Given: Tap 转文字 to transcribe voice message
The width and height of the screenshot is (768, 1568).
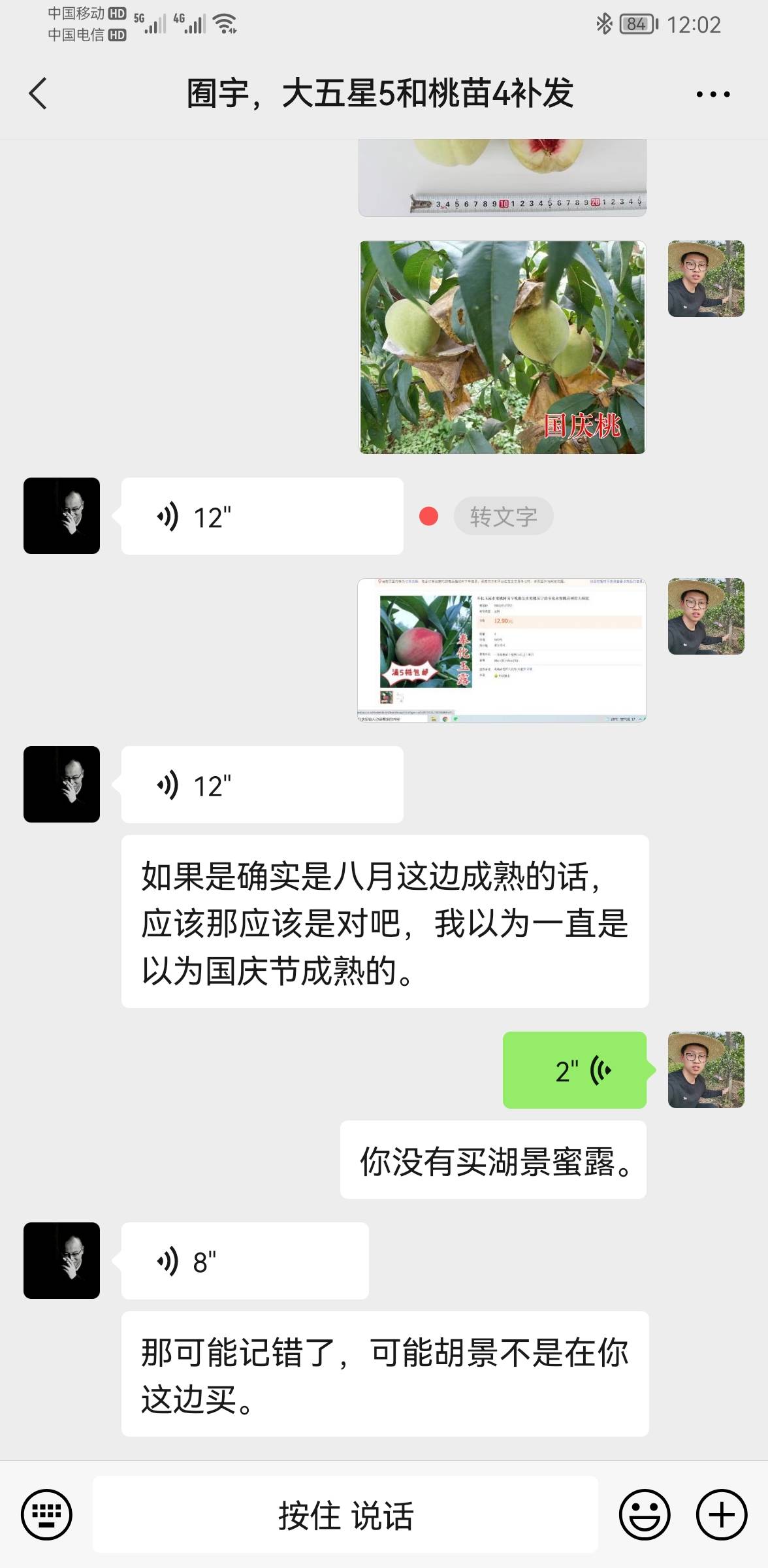Looking at the screenshot, I should (504, 516).
